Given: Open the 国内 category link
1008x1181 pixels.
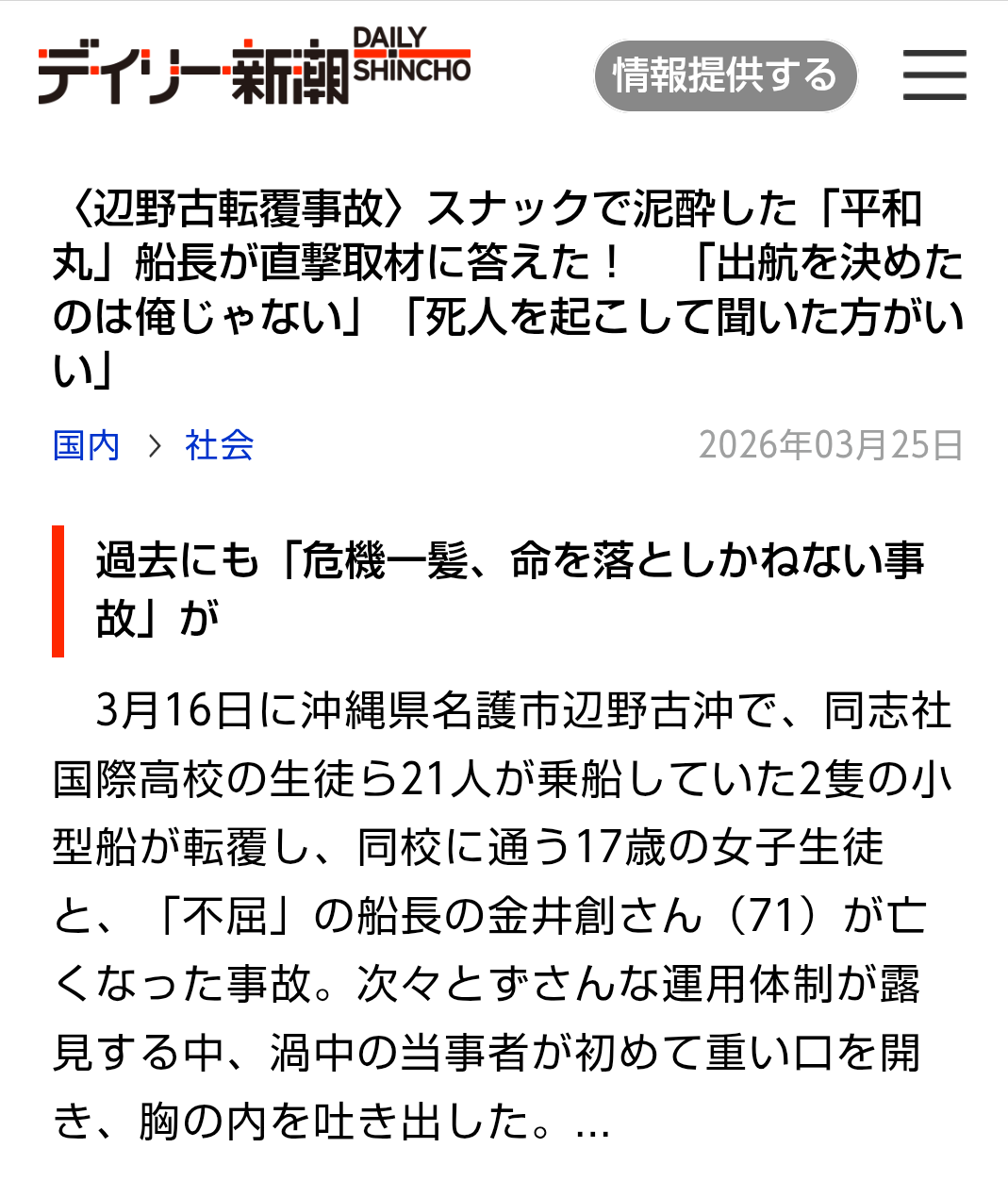Looking at the screenshot, I should pos(86,445).
